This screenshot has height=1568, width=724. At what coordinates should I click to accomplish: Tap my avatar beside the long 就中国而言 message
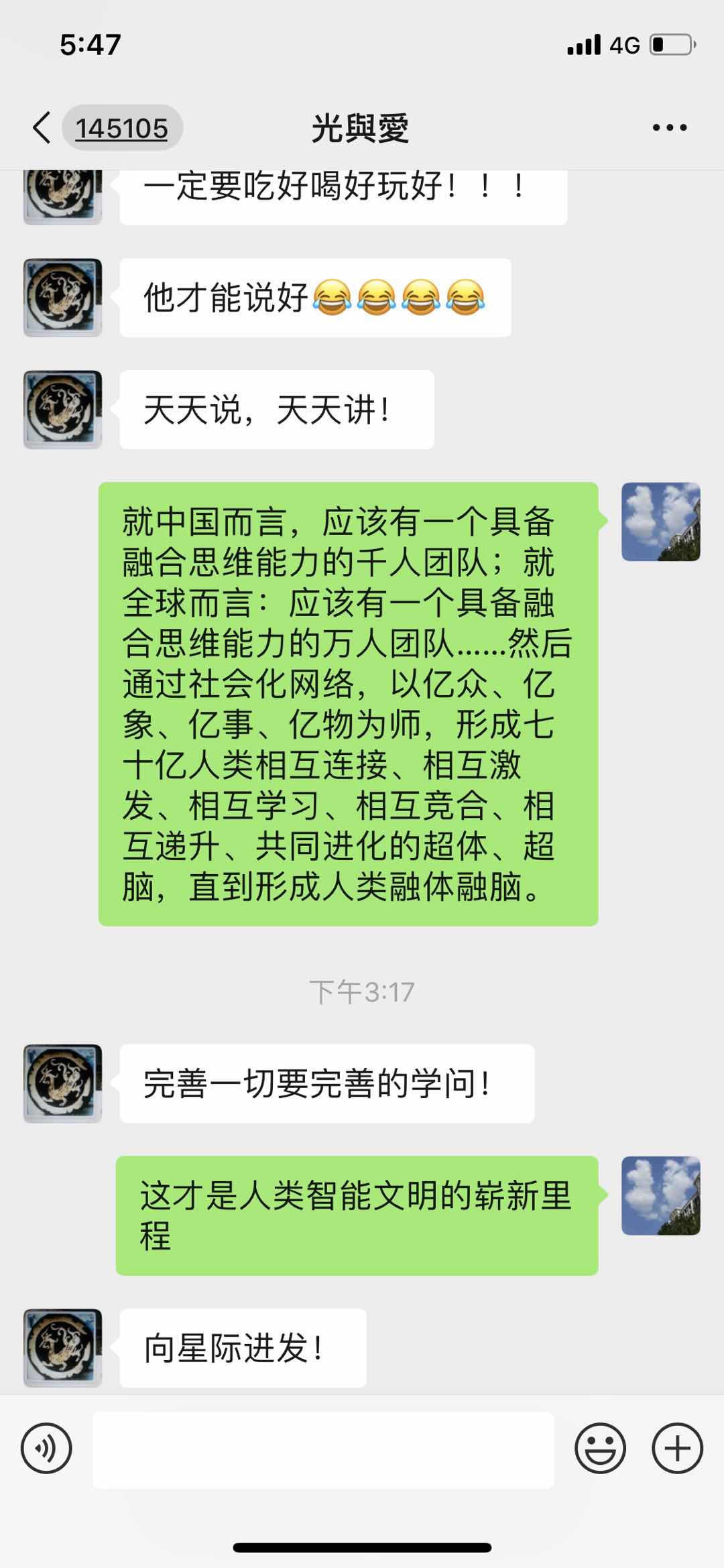pyautogui.click(x=660, y=522)
